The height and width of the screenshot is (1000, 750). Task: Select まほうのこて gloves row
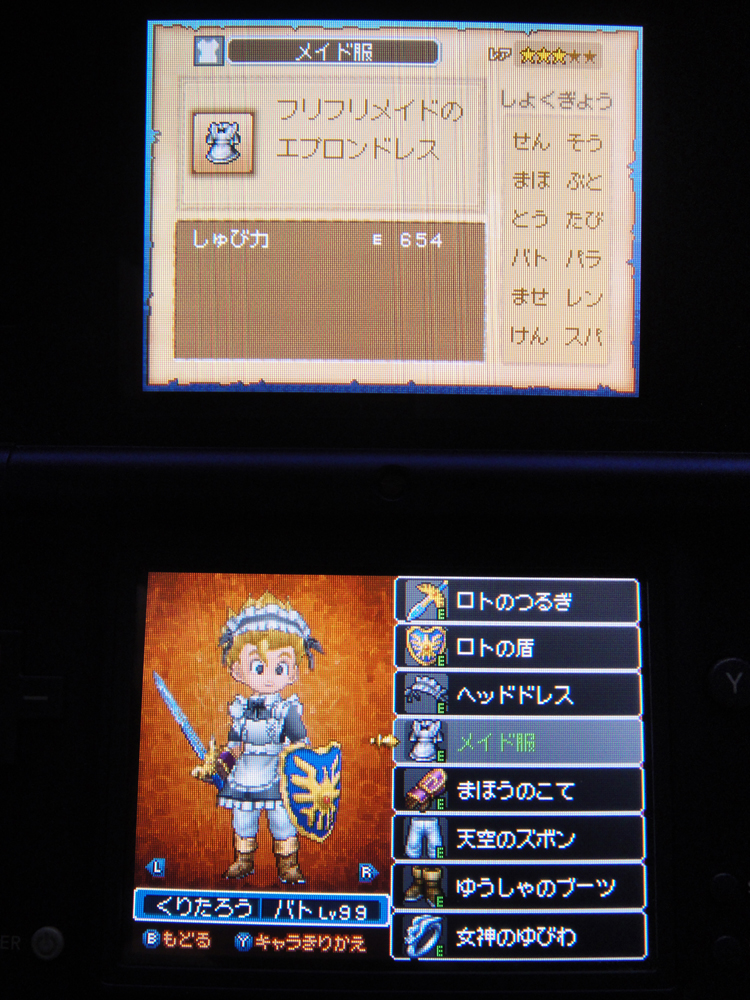click(x=517, y=790)
